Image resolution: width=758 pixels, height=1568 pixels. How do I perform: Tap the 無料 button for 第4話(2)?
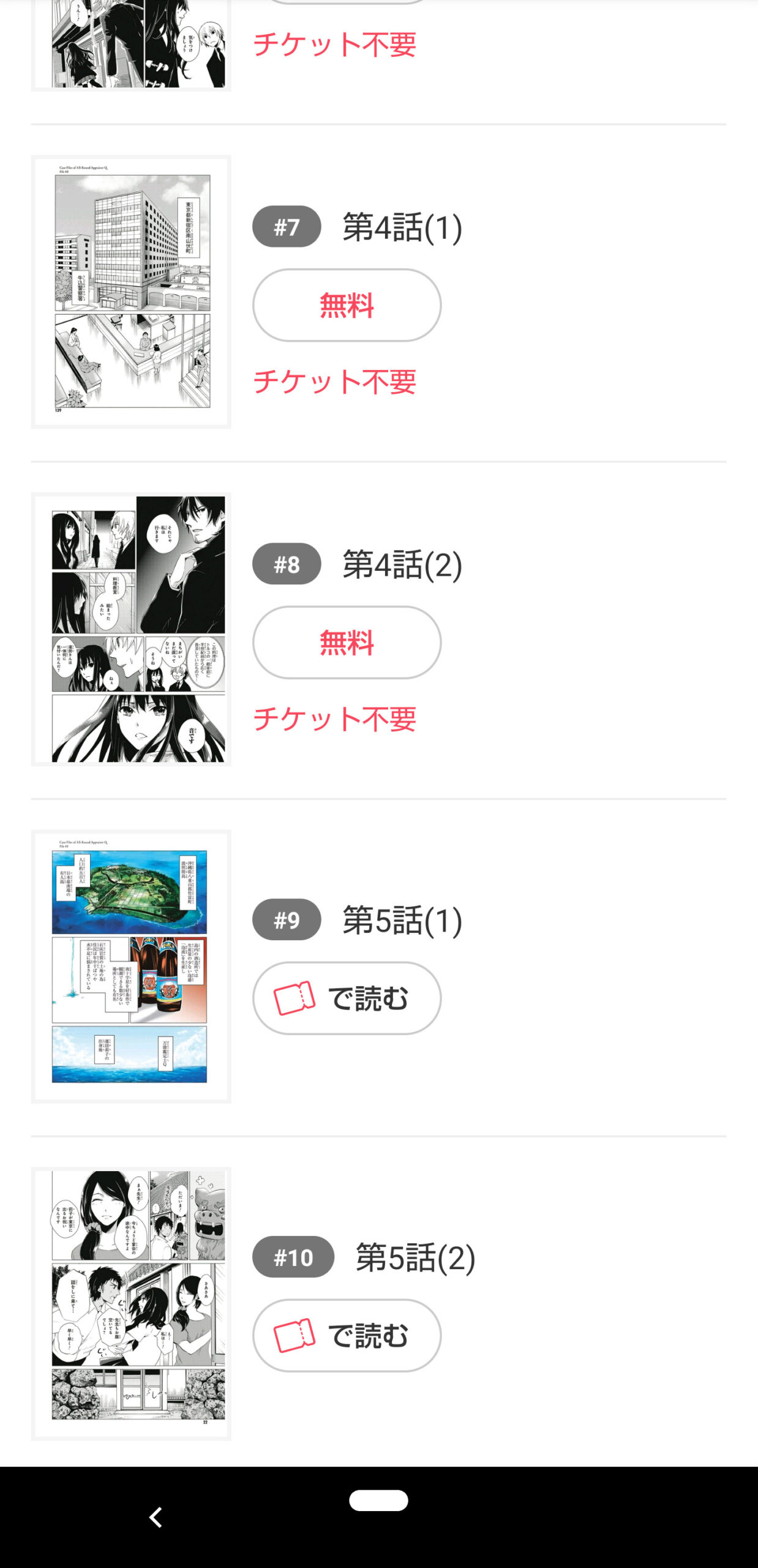coord(347,643)
